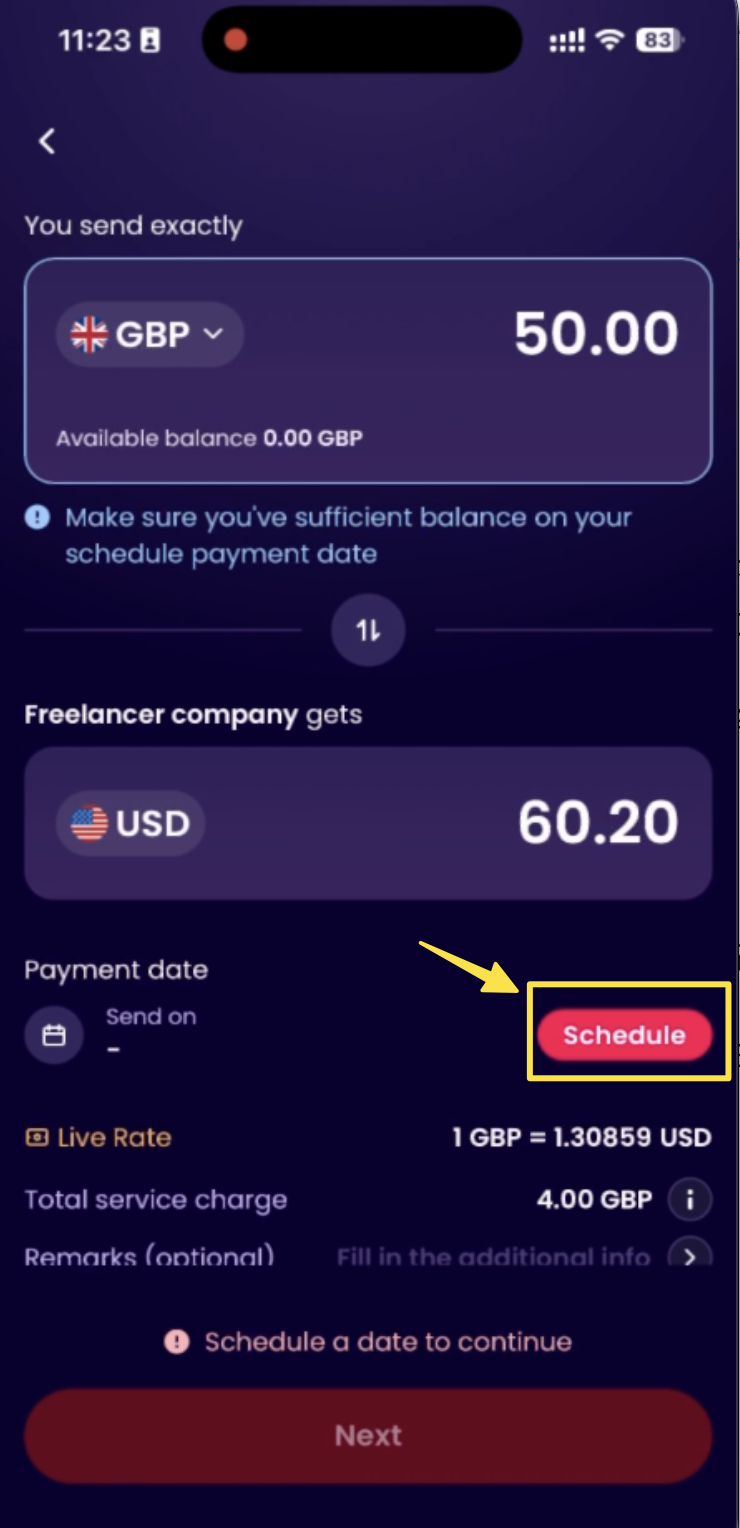Edit the 60.20 USD receive amount
Viewport: 740px width, 1528px height.
tap(597, 822)
